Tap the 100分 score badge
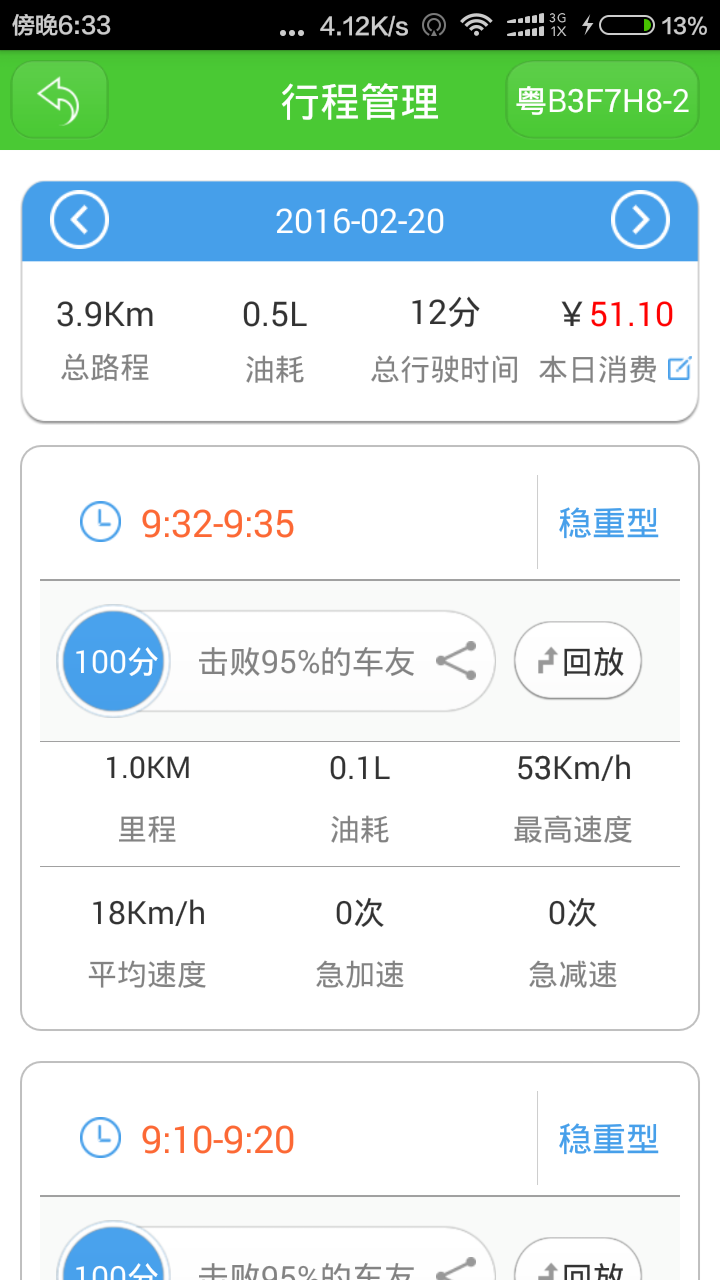The image size is (720, 1280). [x=113, y=660]
